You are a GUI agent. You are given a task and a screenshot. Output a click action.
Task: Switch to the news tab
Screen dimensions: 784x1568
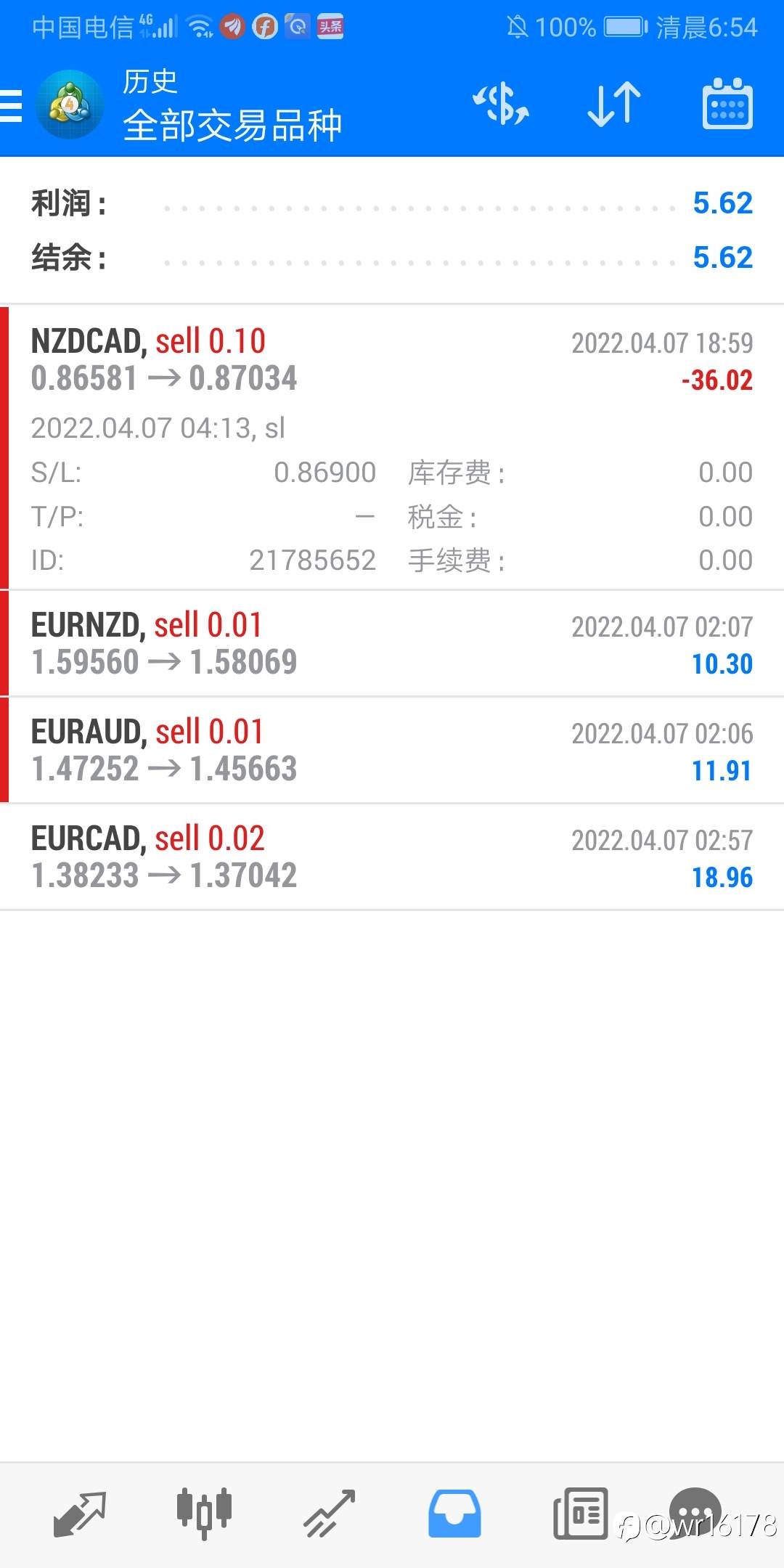[580, 1514]
